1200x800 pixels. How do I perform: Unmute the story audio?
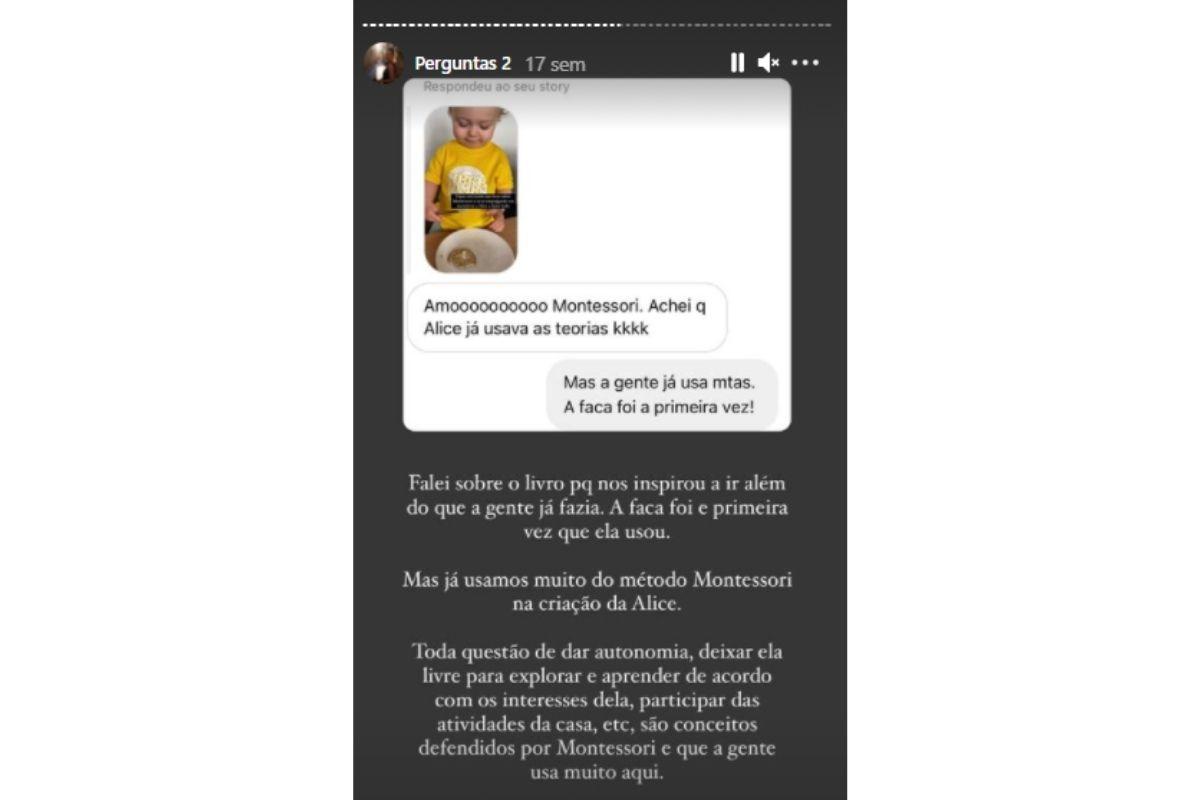click(x=768, y=63)
